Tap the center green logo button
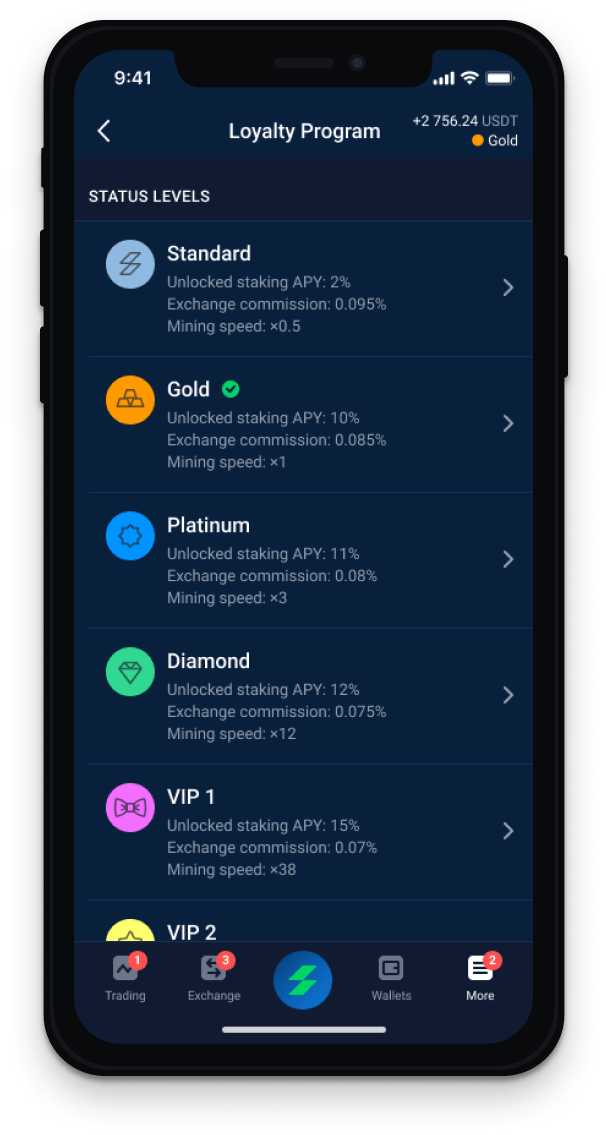 click(303, 980)
